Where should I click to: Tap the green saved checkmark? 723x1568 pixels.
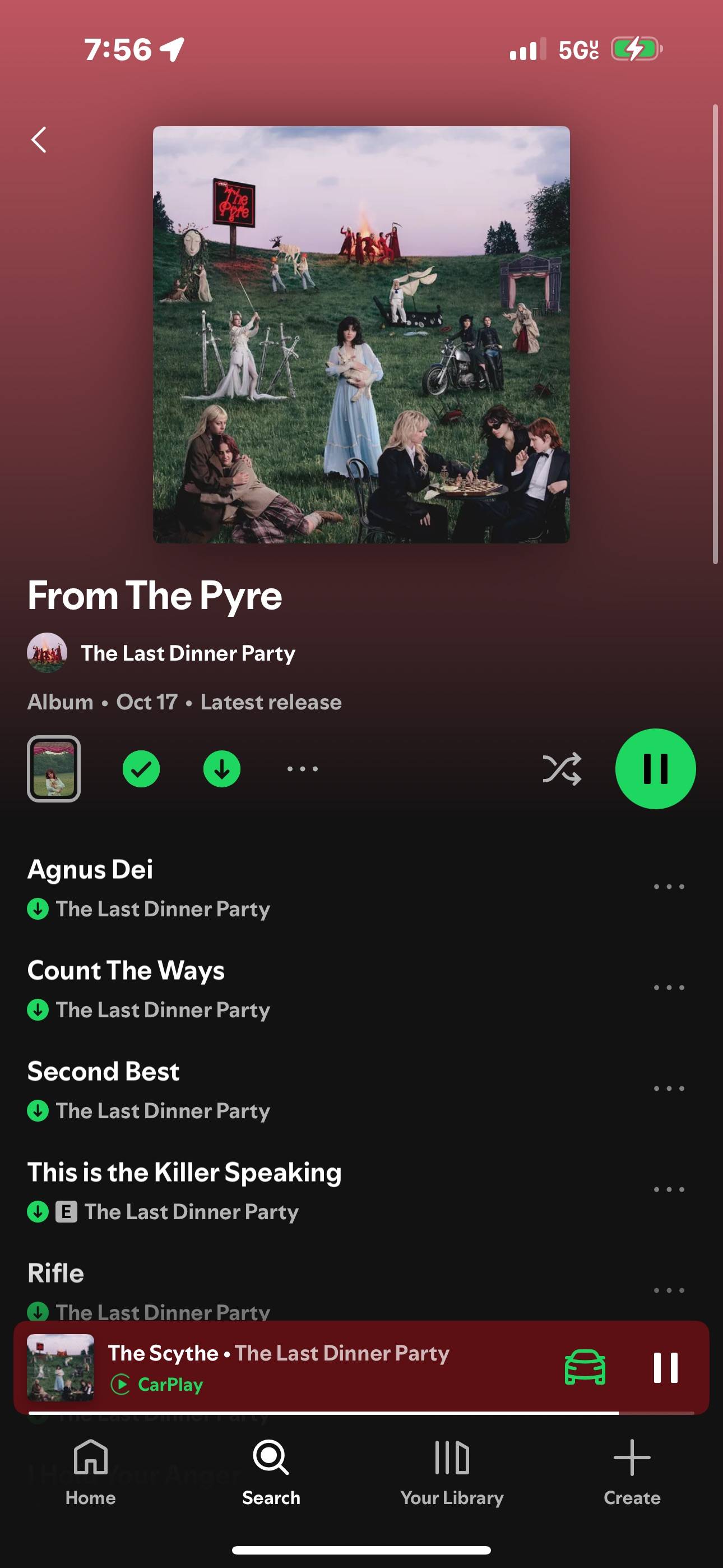(141, 769)
